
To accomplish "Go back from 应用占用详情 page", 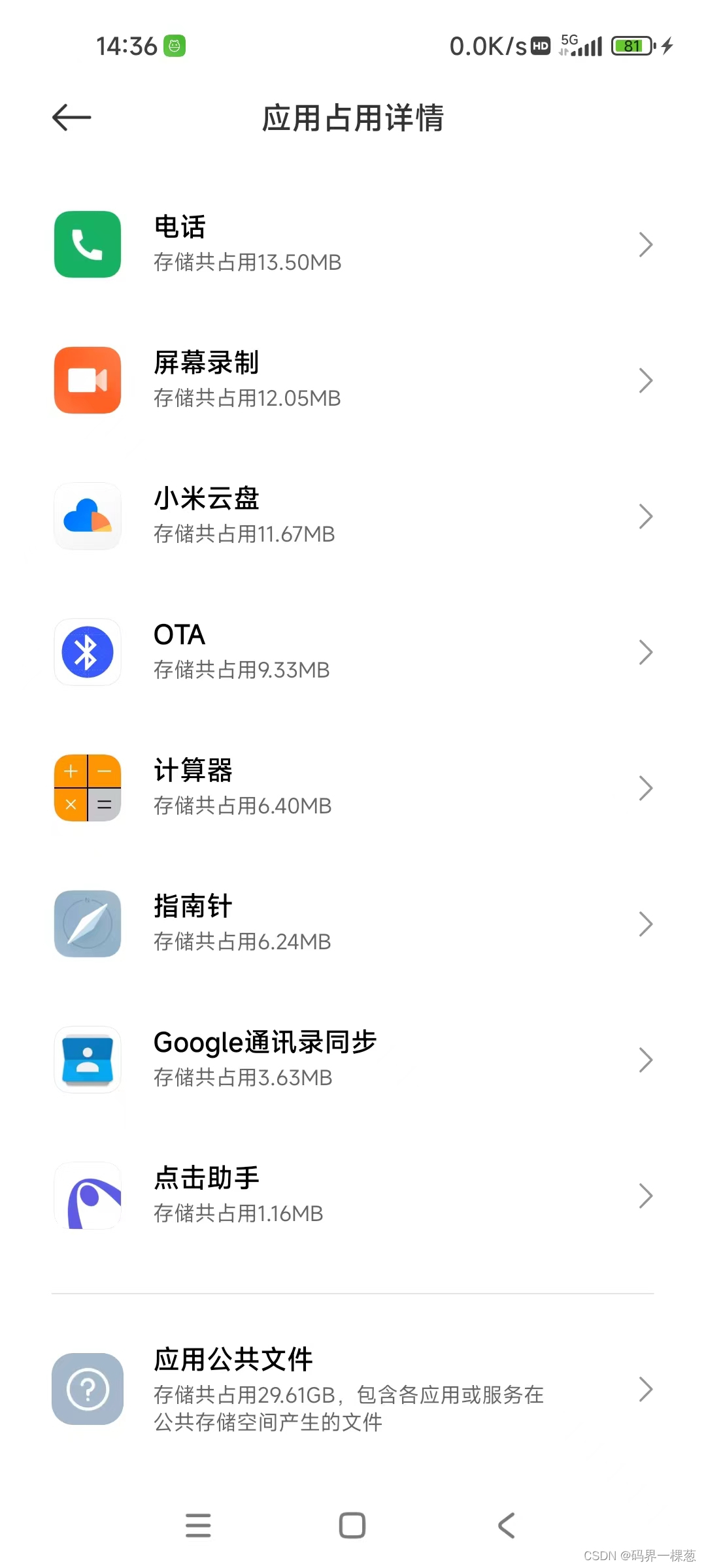I will 71,118.
